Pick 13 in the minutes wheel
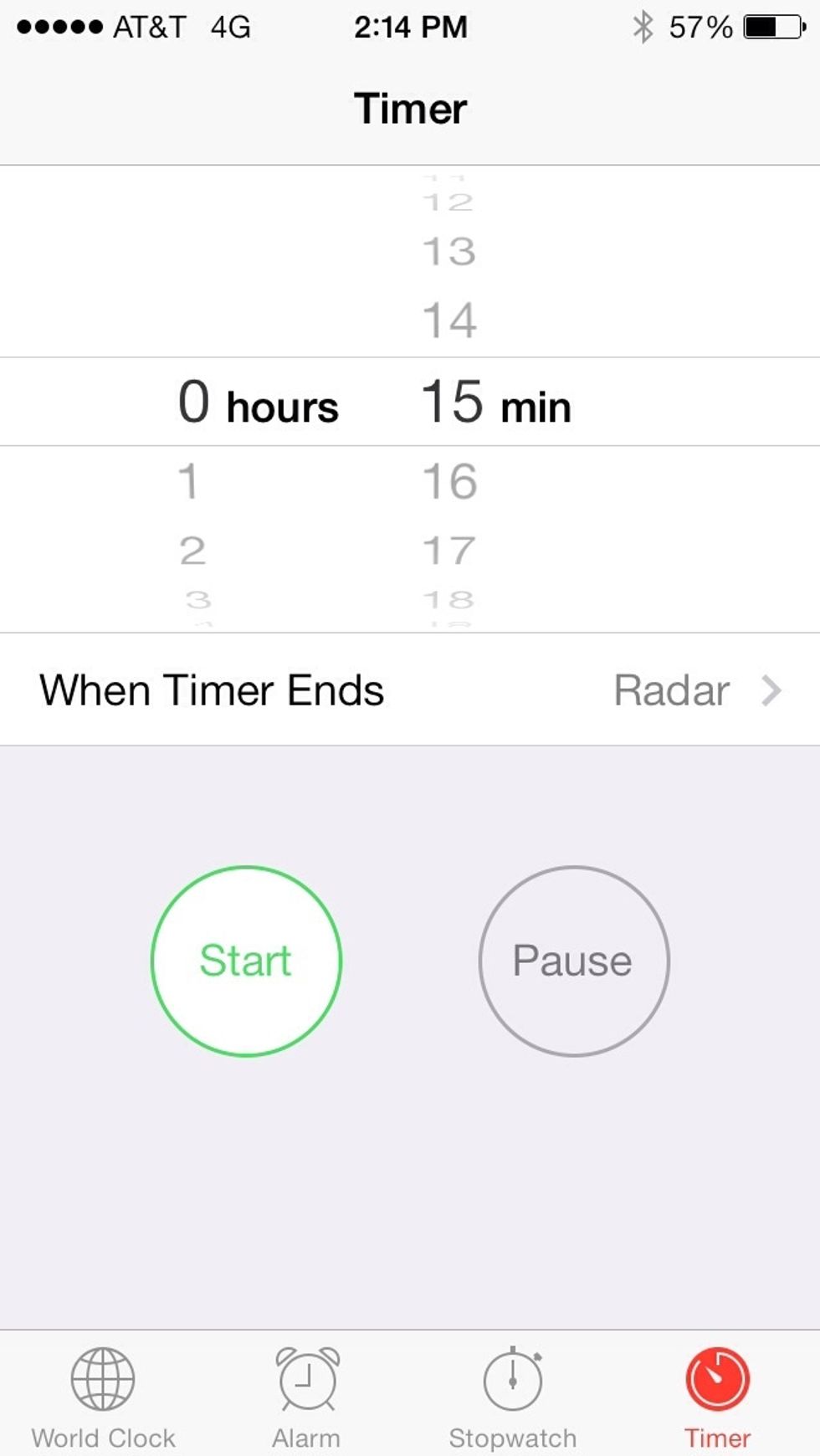The image size is (820, 1456). pyautogui.click(x=449, y=251)
